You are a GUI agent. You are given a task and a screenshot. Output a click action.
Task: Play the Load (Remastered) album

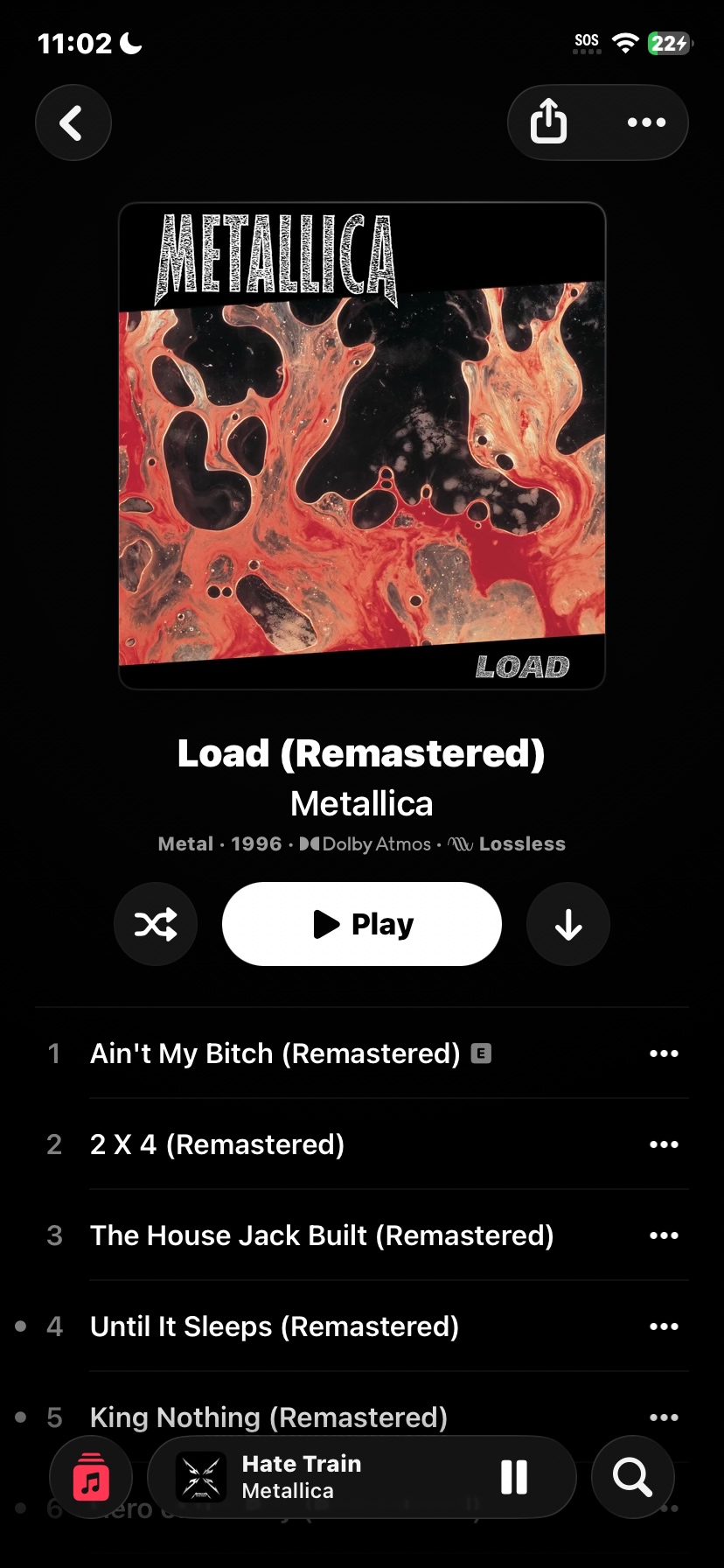[362, 924]
